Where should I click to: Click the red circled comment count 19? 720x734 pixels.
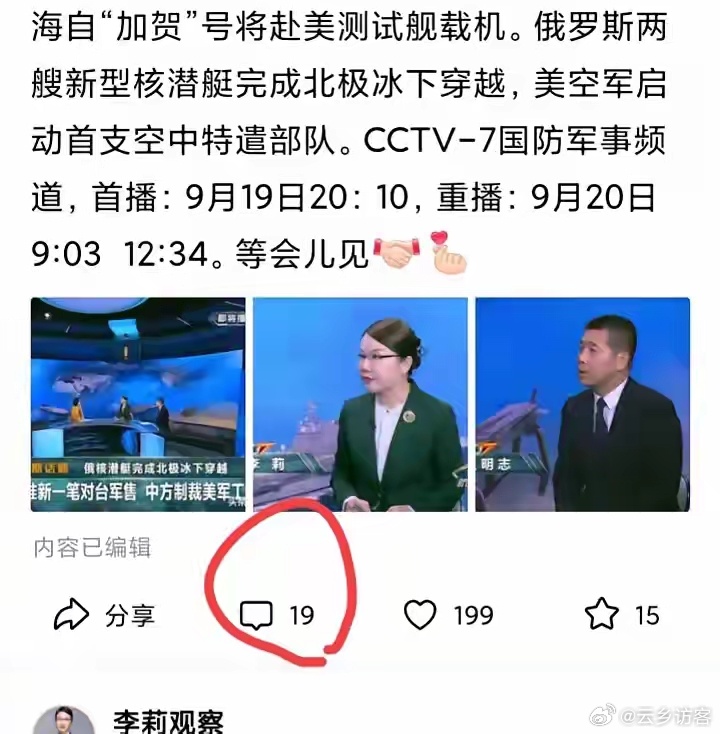pos(303,615)
